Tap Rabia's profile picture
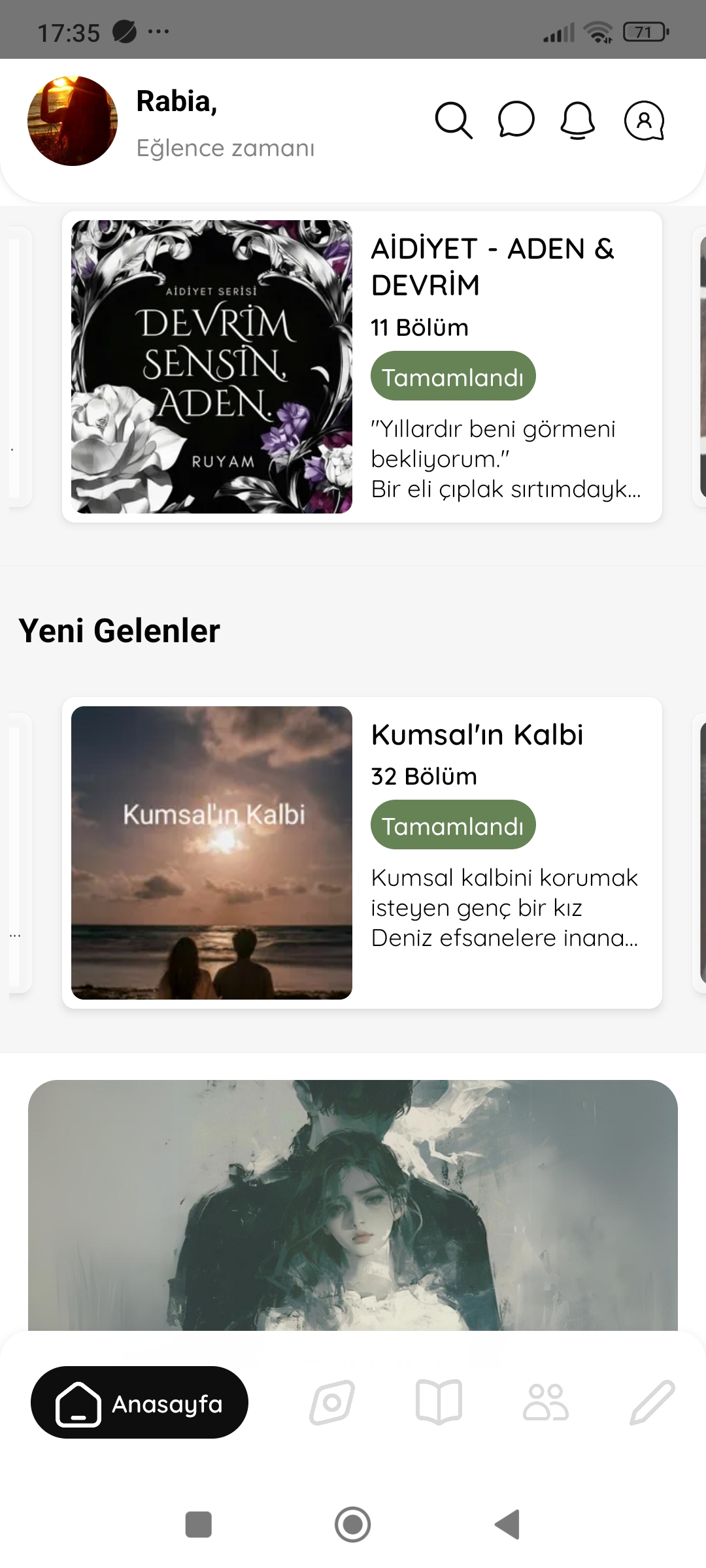This screenshot has width=706, height=1568. pos(73,121)
